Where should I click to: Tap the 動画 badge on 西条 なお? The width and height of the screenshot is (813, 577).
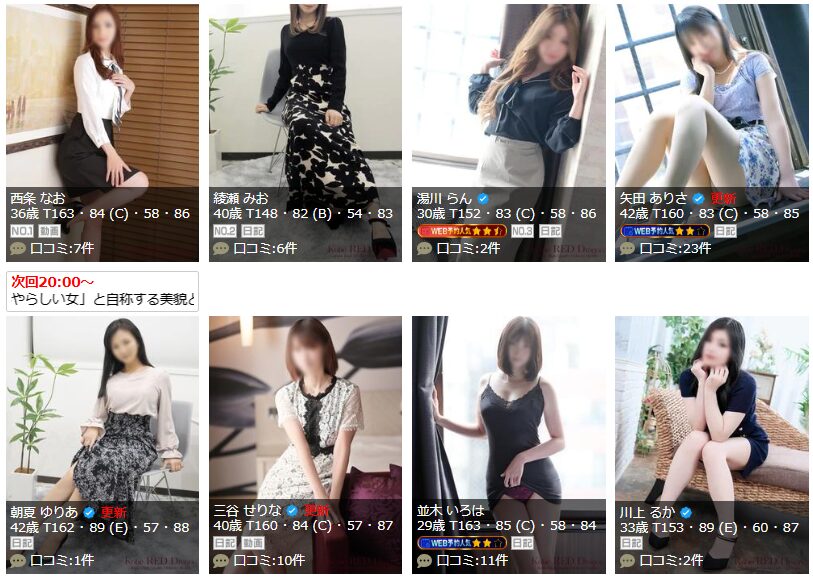pyautogui.click(x=49, y=231)
